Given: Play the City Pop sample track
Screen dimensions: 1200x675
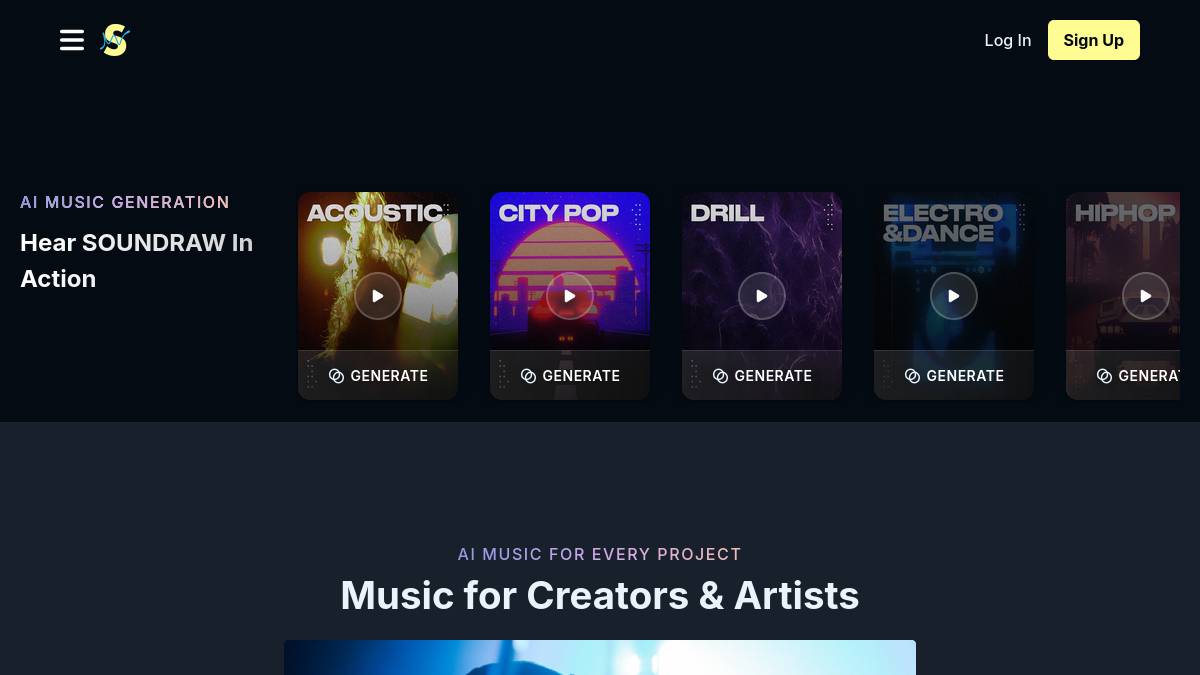Looking at the screenshot, I should 570,296.
